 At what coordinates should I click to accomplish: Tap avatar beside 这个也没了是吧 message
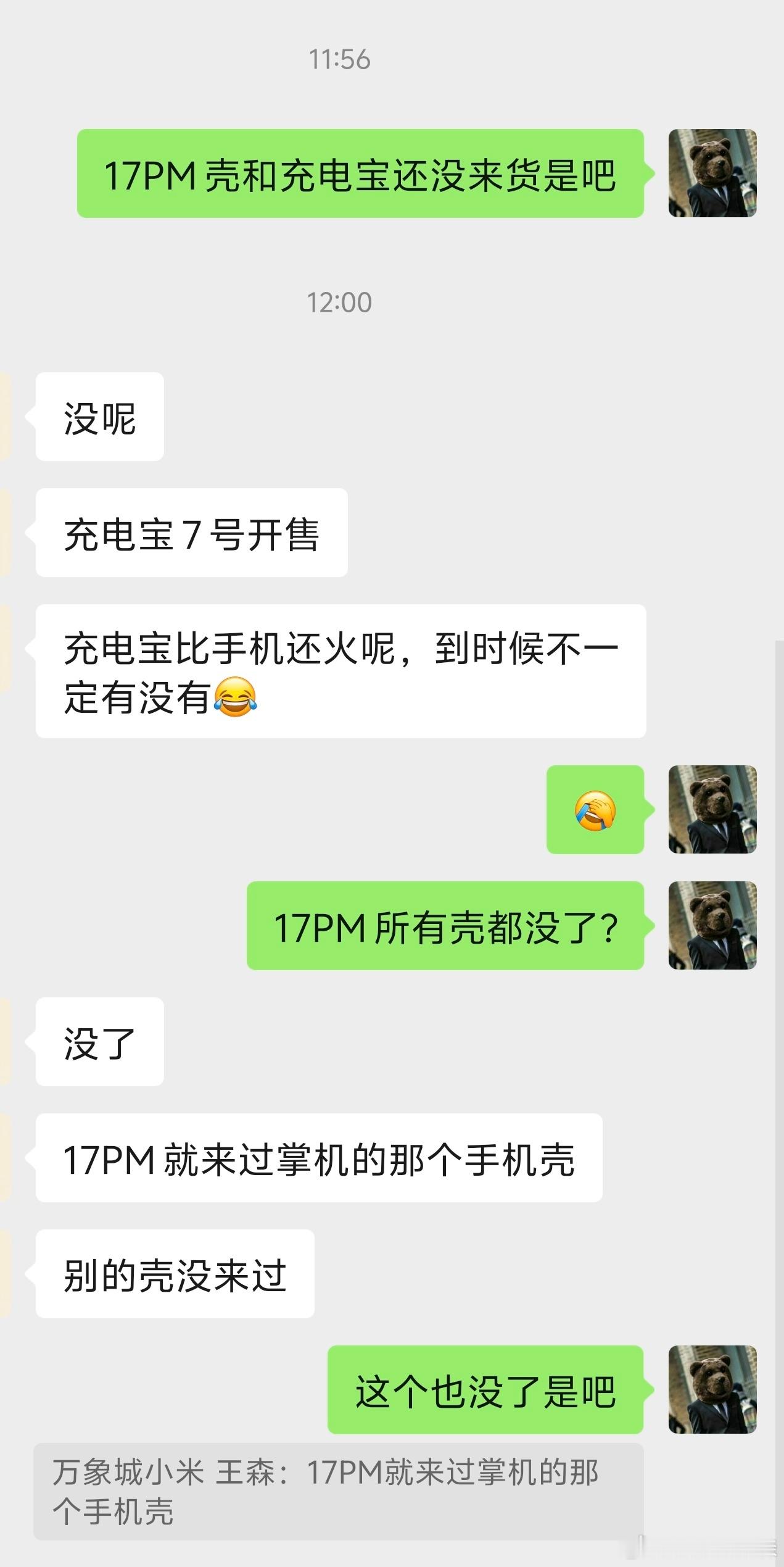(712, 1389)
